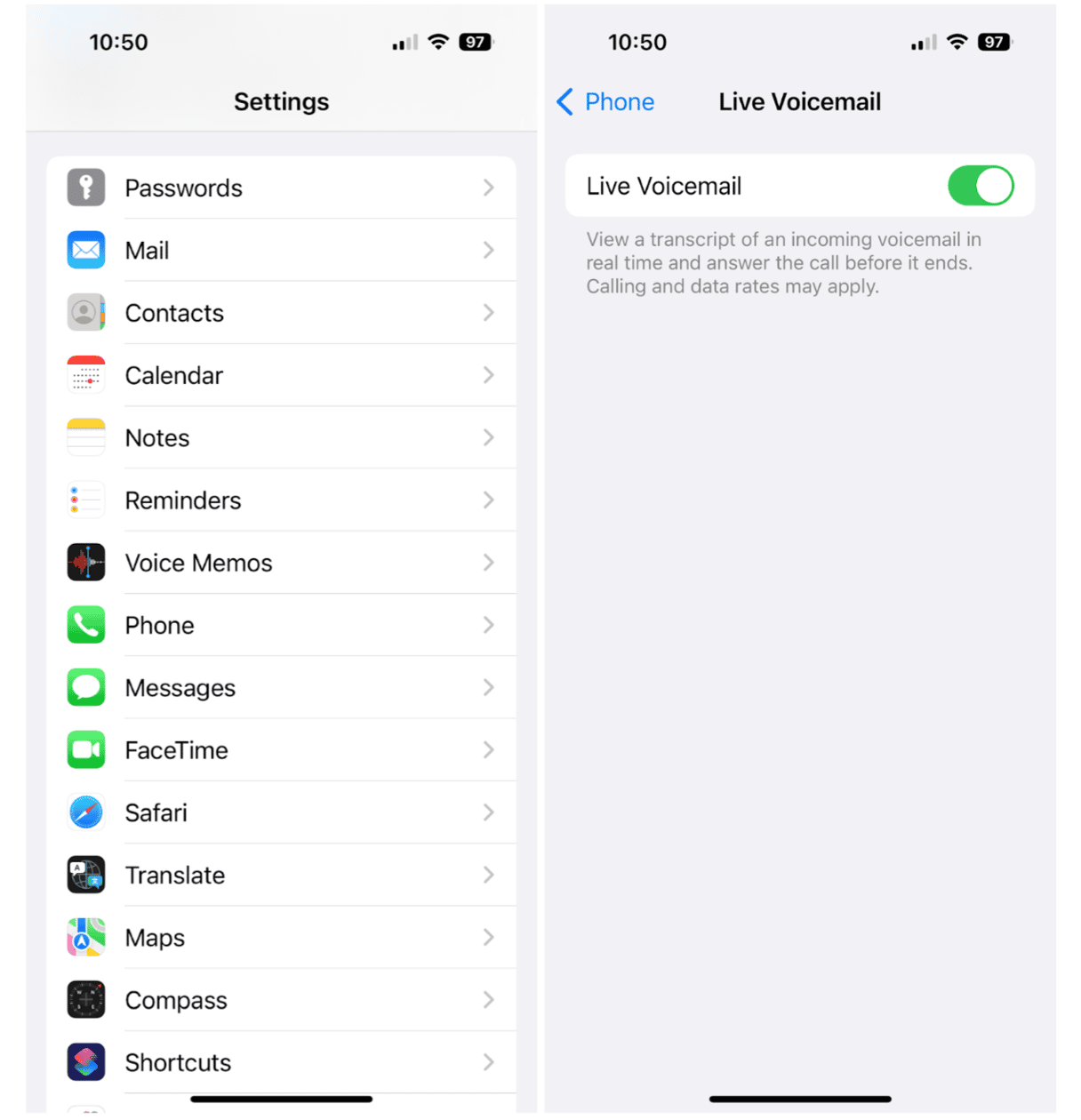Go back to Phone settings
This screenshot has height=1120, width=1081.
point(606,102)
